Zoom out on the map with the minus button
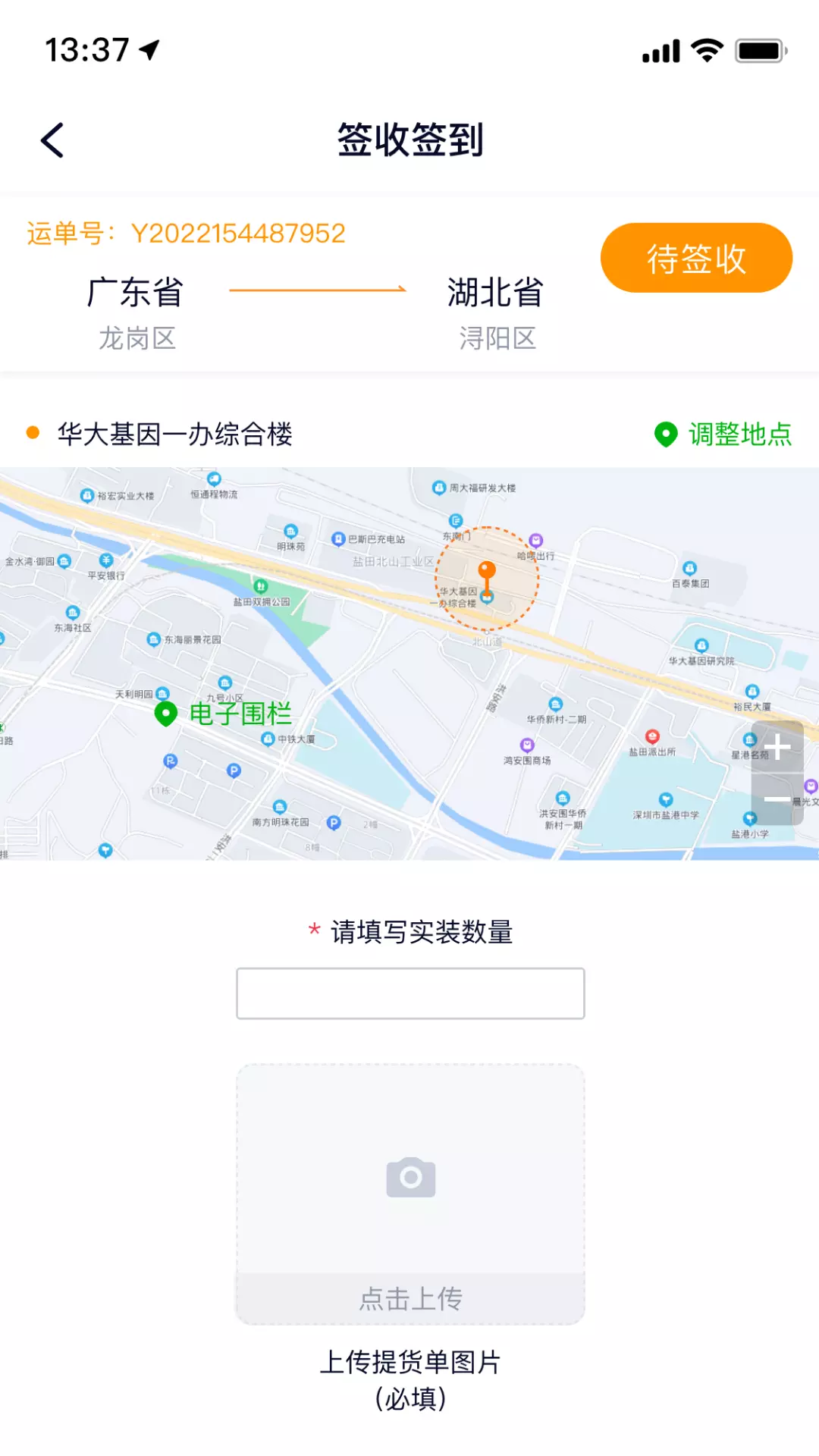Viewport: 819px width, 1456px height. click(x=777, y=799)
